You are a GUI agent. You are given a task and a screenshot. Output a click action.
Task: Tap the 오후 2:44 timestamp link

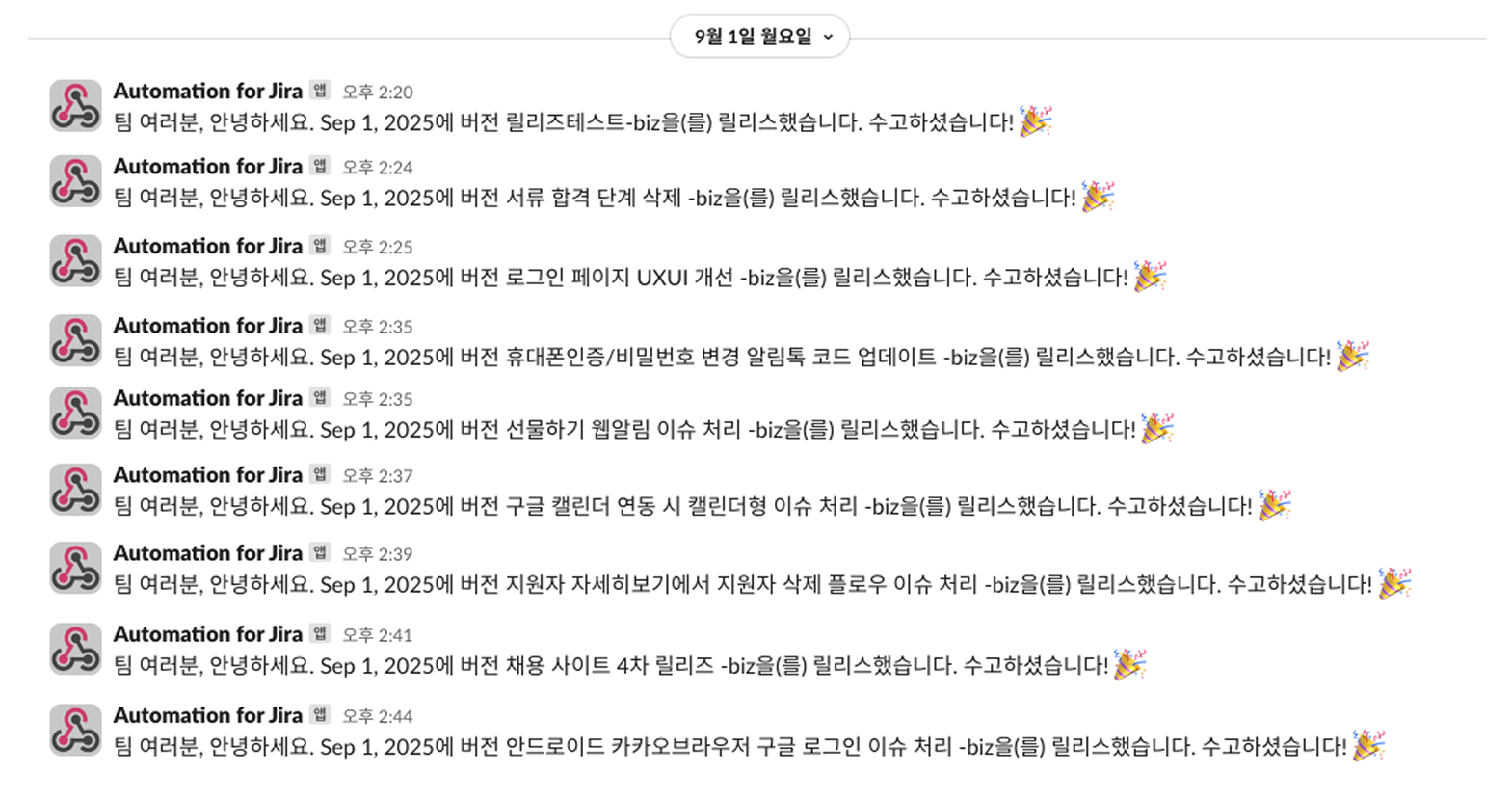click(x=378, y=715)
